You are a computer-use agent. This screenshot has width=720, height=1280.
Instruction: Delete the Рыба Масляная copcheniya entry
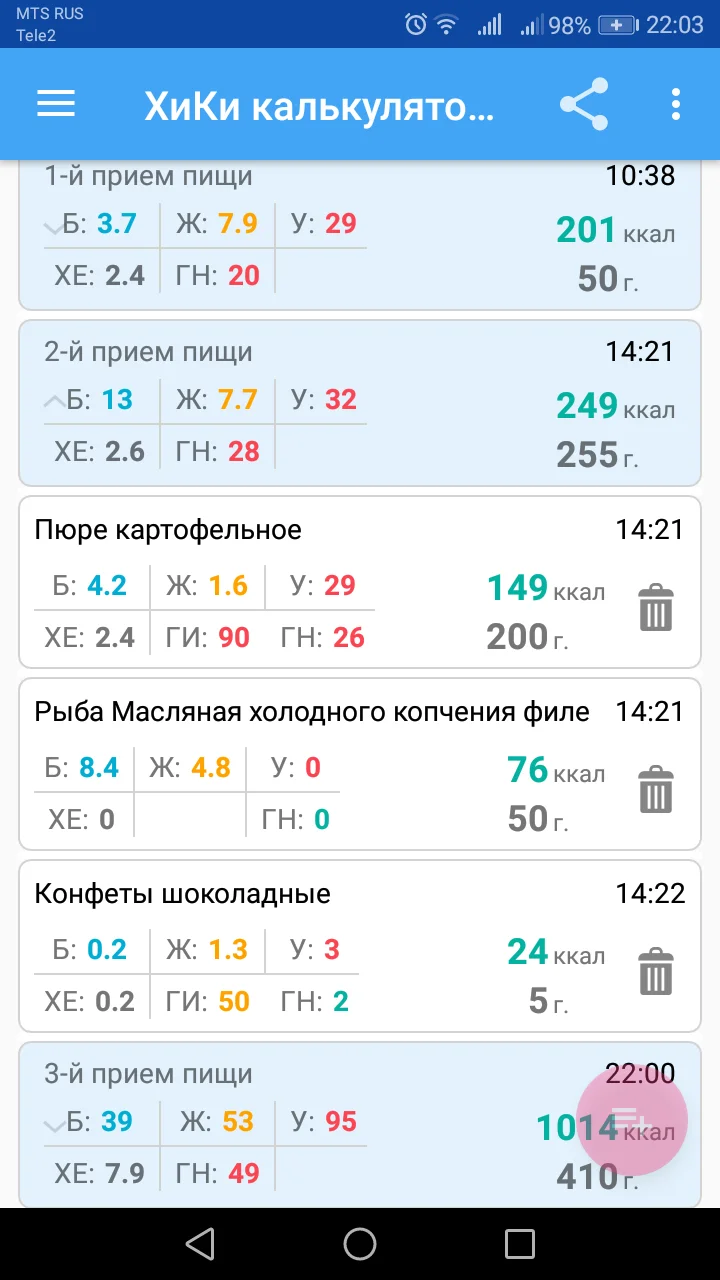[x=657, y=789]
